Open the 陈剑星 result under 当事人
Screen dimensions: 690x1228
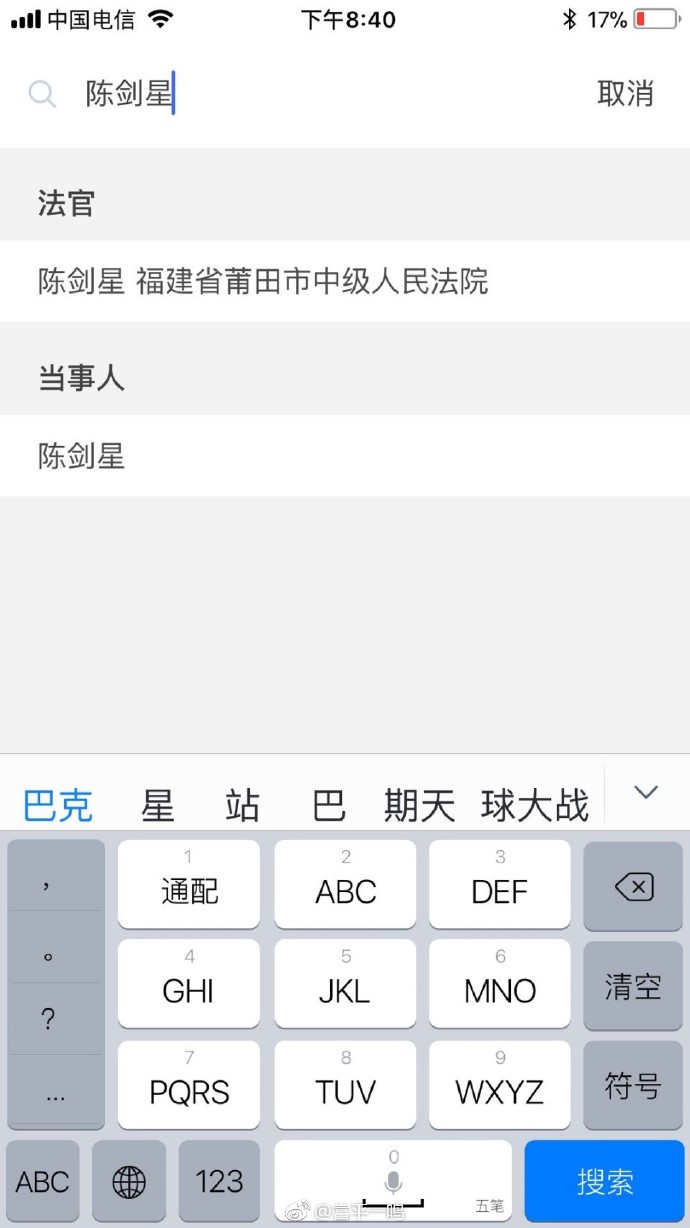click(82, 457)
